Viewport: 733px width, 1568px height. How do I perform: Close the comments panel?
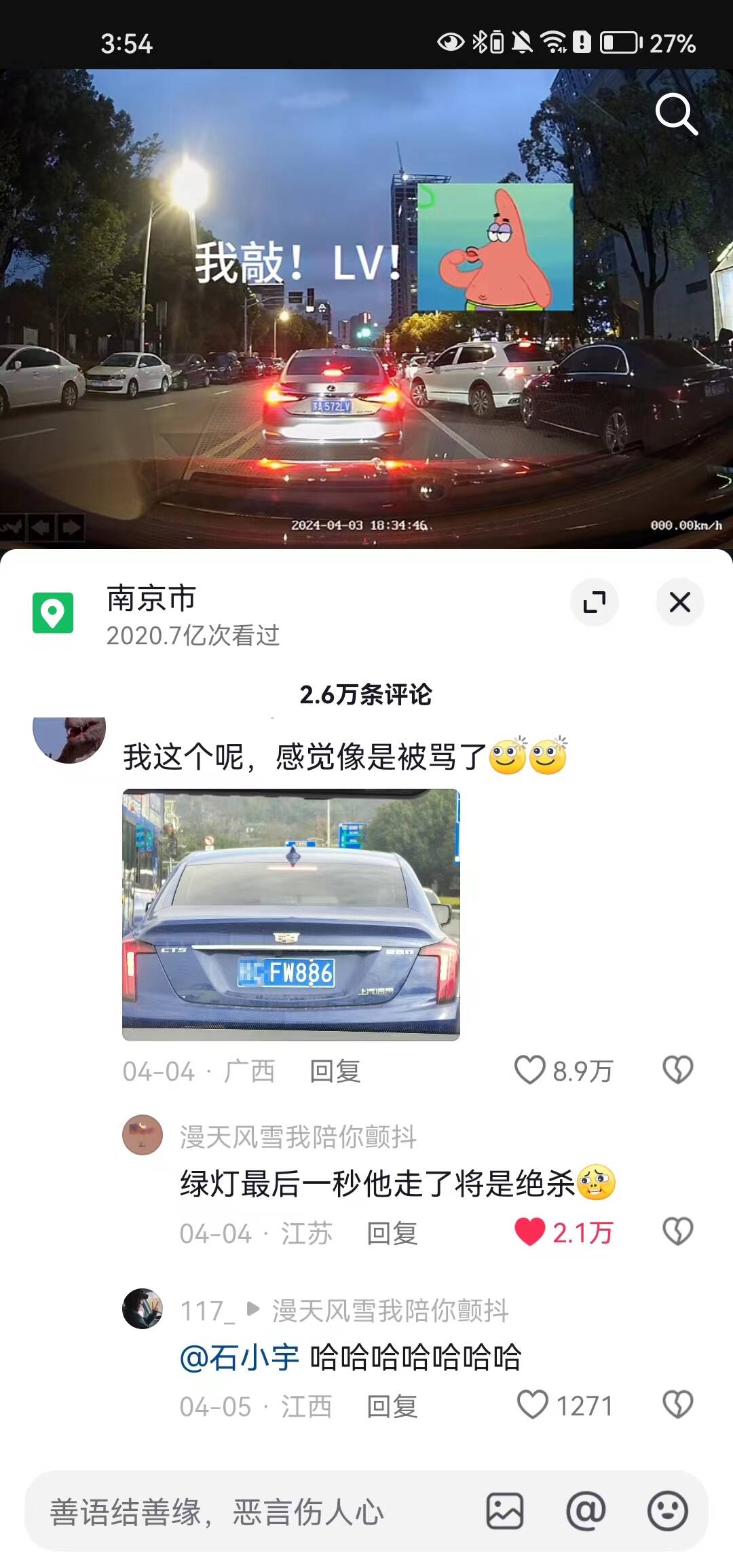[x=679, y=602]
